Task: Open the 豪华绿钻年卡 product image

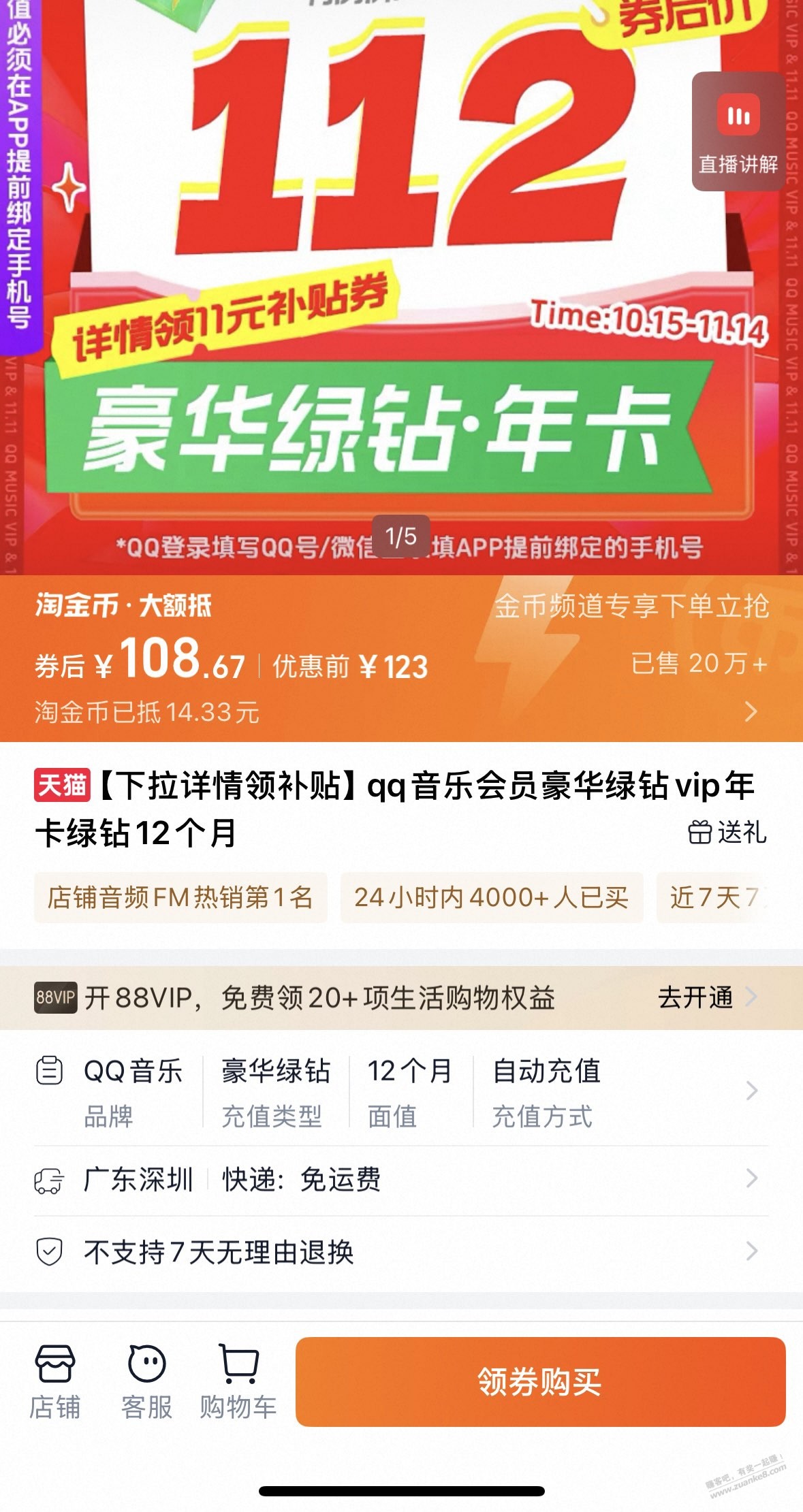Action: [x=401, y=286]
